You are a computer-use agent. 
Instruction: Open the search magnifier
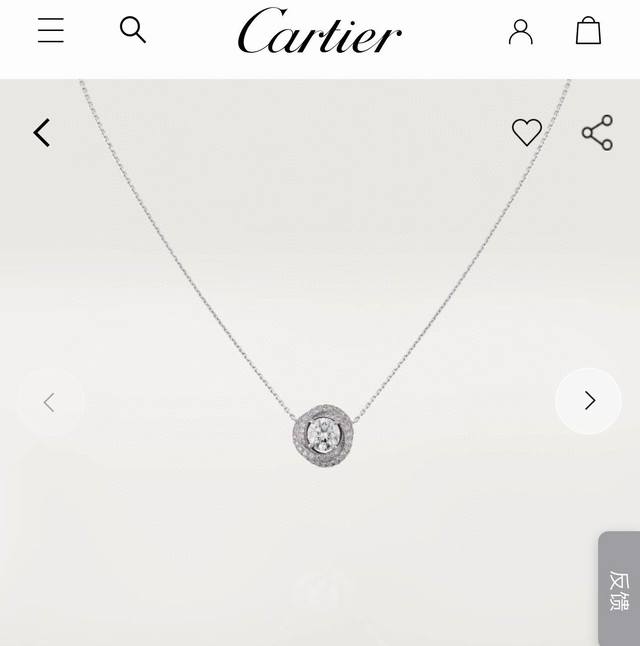(133, 30)
